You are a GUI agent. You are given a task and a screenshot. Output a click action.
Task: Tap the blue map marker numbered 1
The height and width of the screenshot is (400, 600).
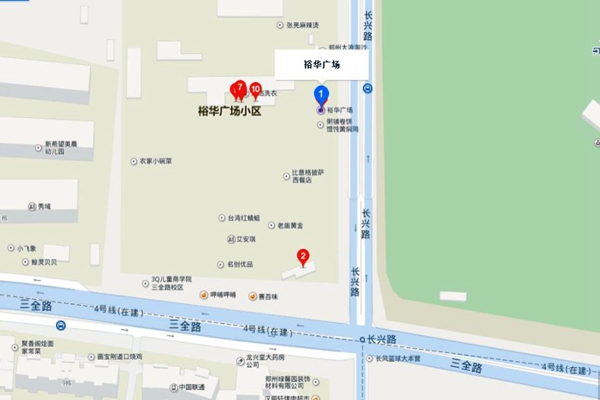pyautogui.click(x=321, y=96)
